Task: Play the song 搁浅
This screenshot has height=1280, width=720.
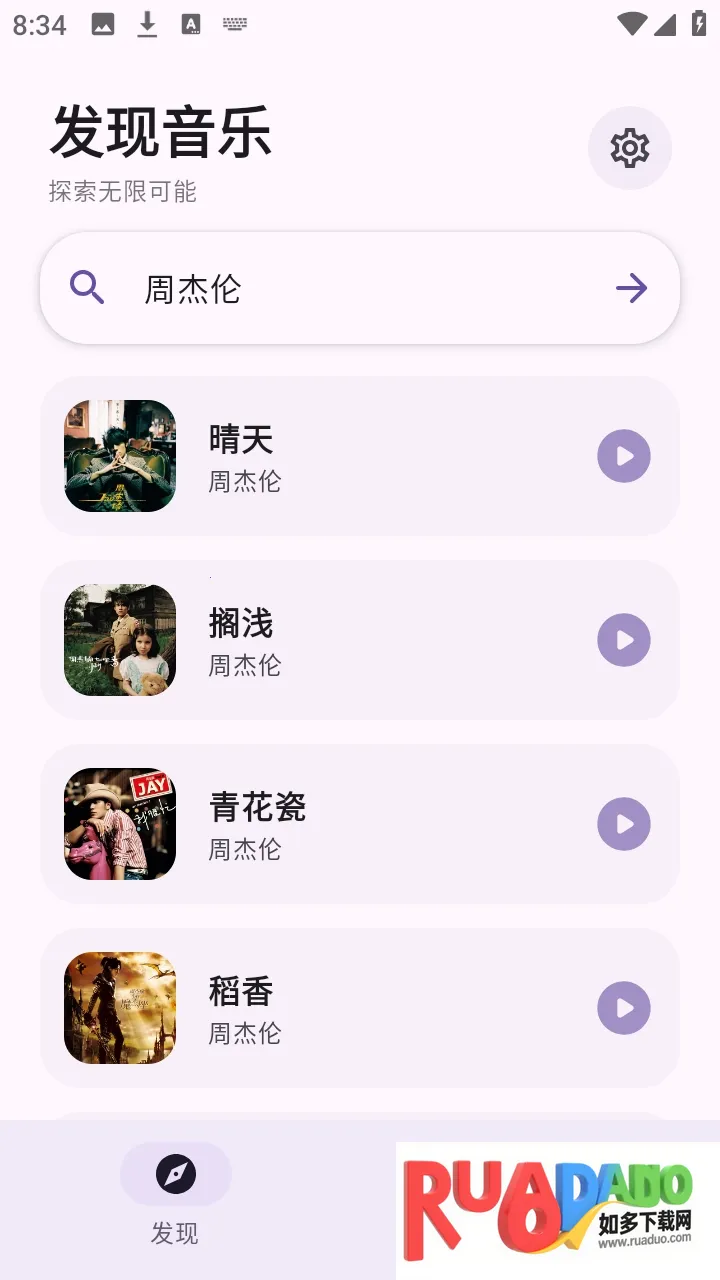Action: [624, 640]
